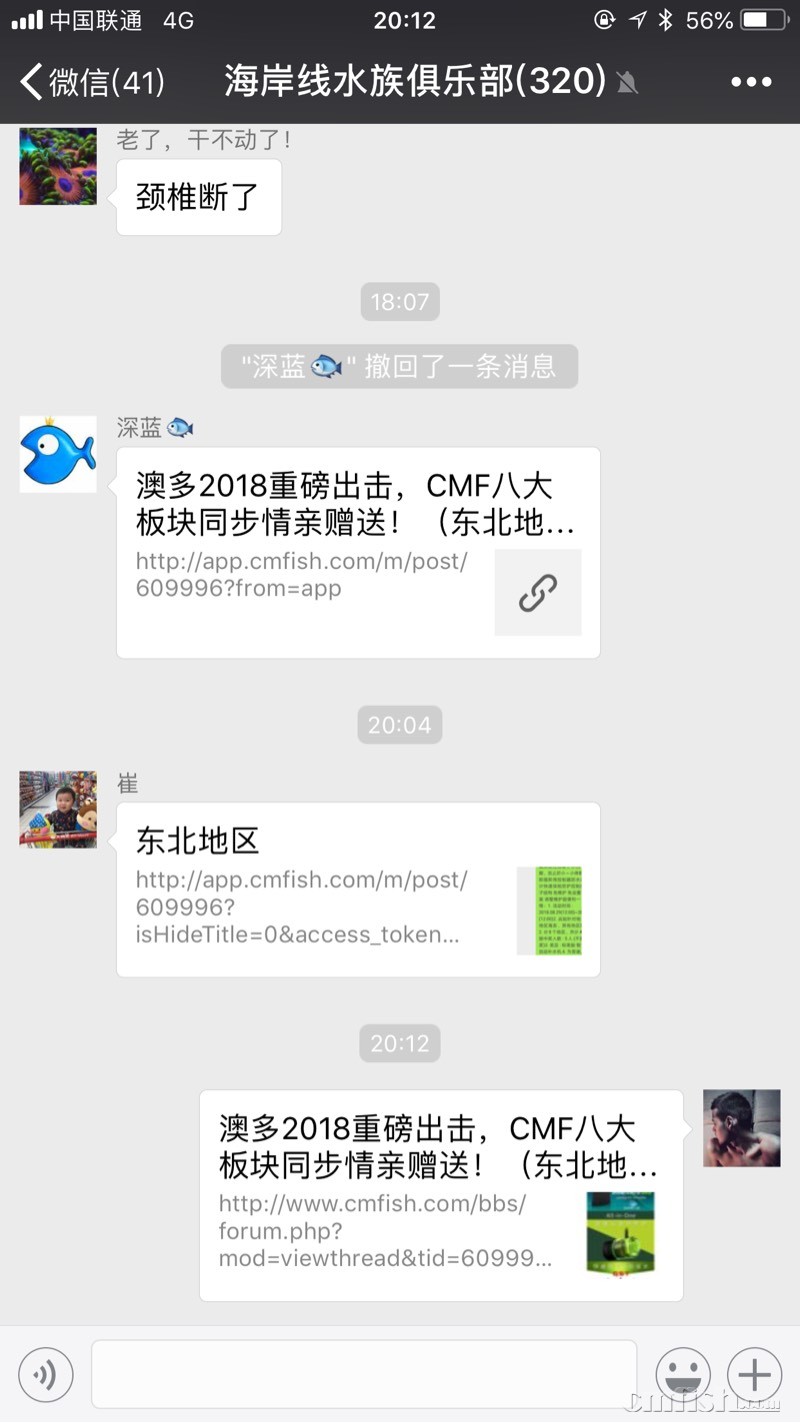800x1423 pixels.
Task: Go back to the 微信 chat list
Action: click(x=90, y=81)
